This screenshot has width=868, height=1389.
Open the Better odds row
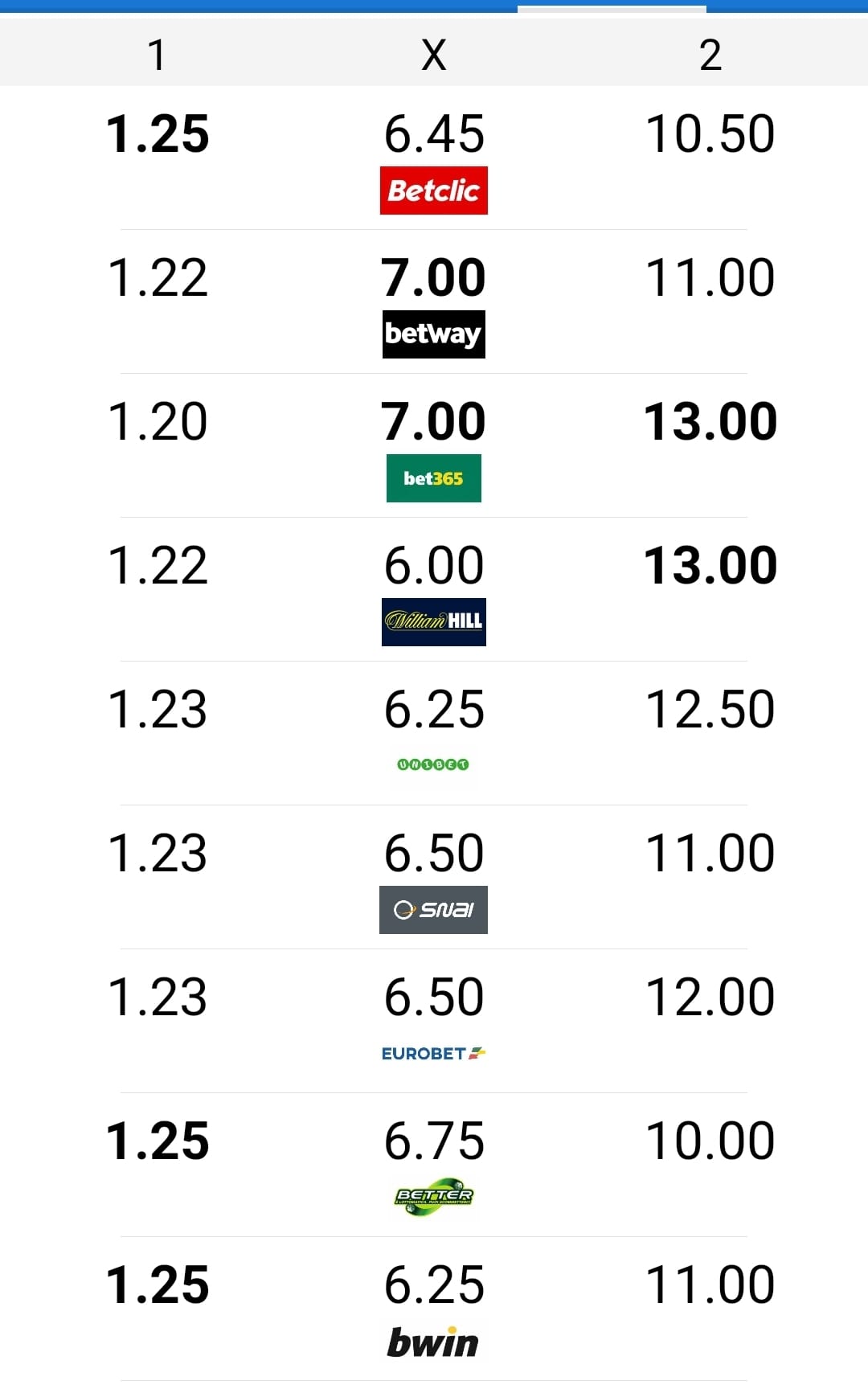tap(434, 1196)
